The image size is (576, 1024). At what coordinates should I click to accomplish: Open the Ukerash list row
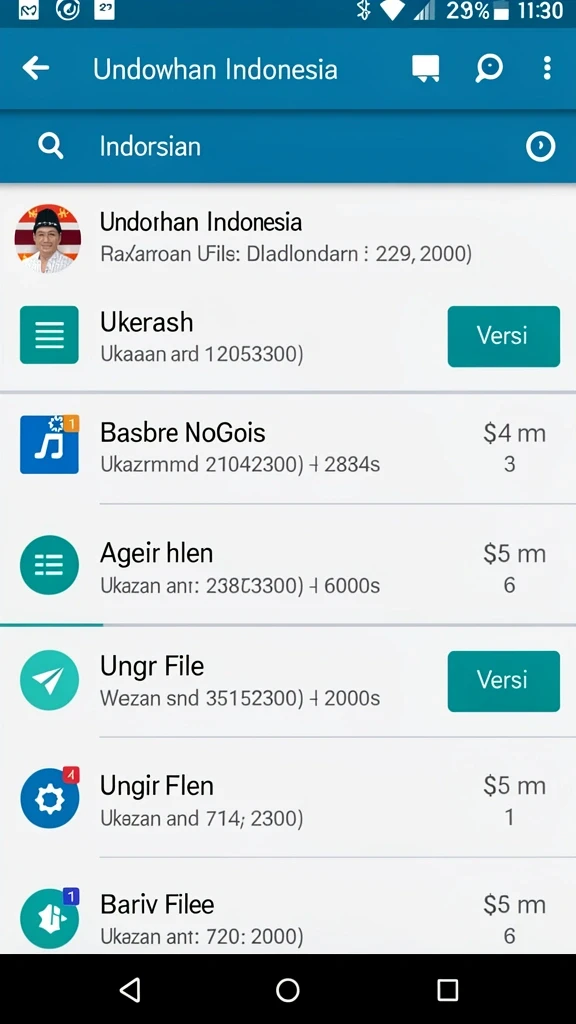coord(288,336)
